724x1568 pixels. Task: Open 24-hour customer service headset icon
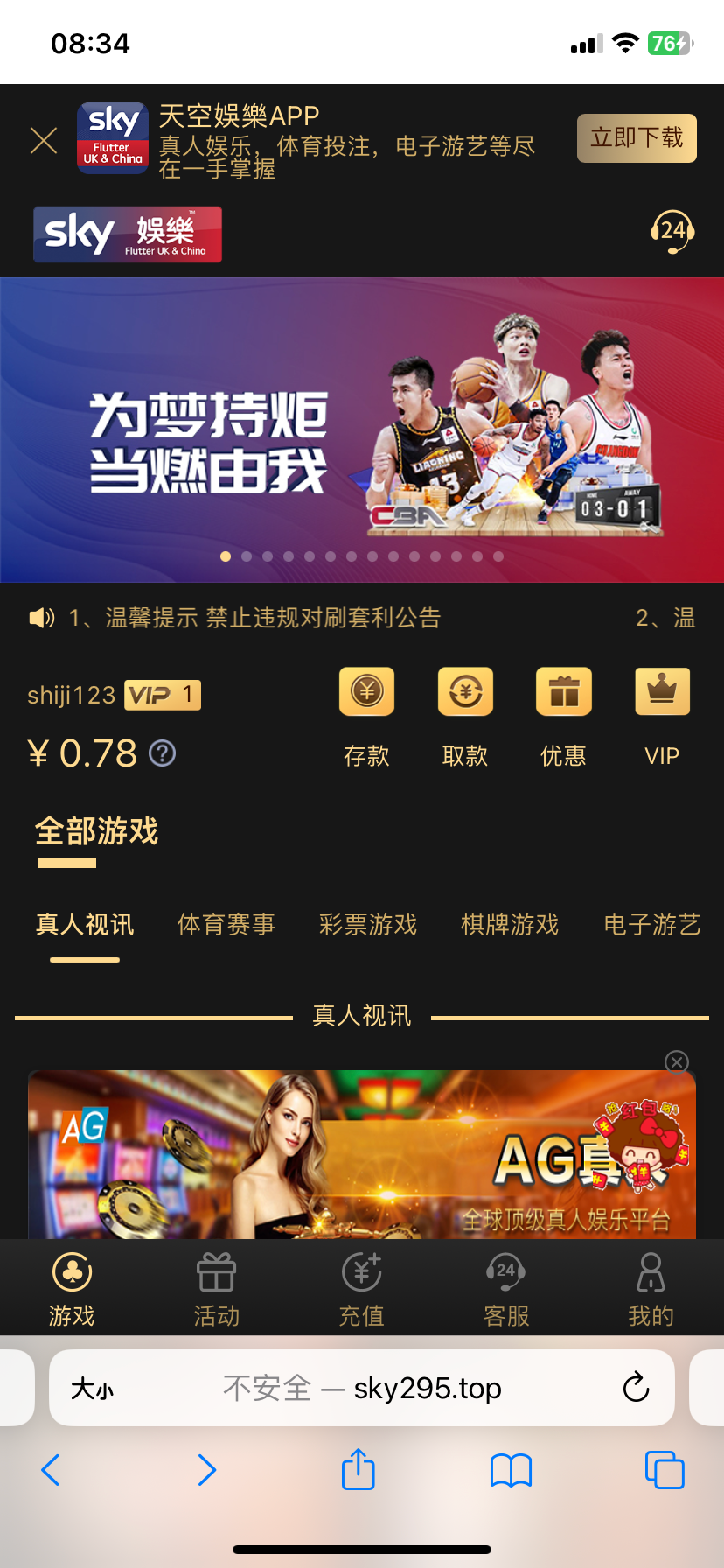[x=672, y=232]
